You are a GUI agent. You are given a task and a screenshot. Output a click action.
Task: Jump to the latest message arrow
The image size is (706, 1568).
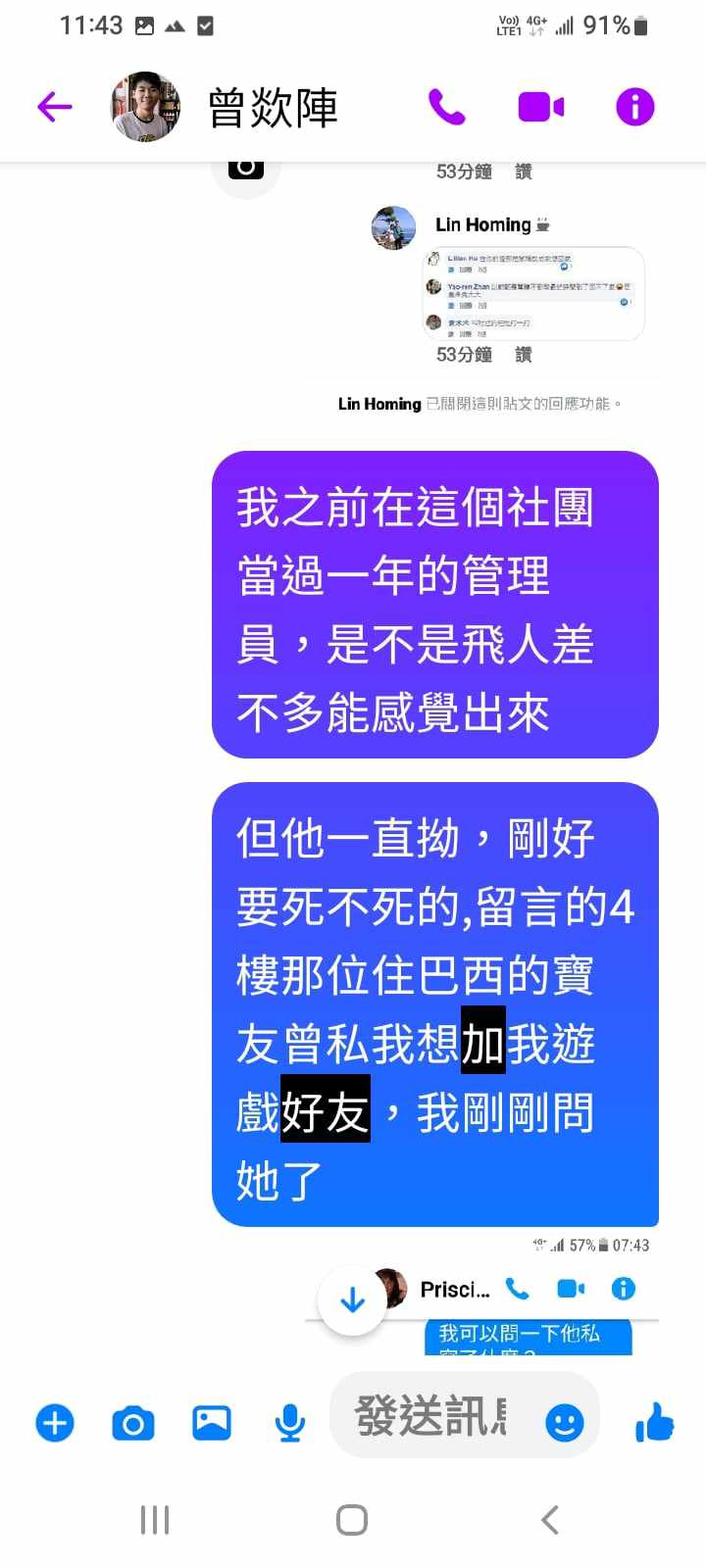tap(352, 1300)
